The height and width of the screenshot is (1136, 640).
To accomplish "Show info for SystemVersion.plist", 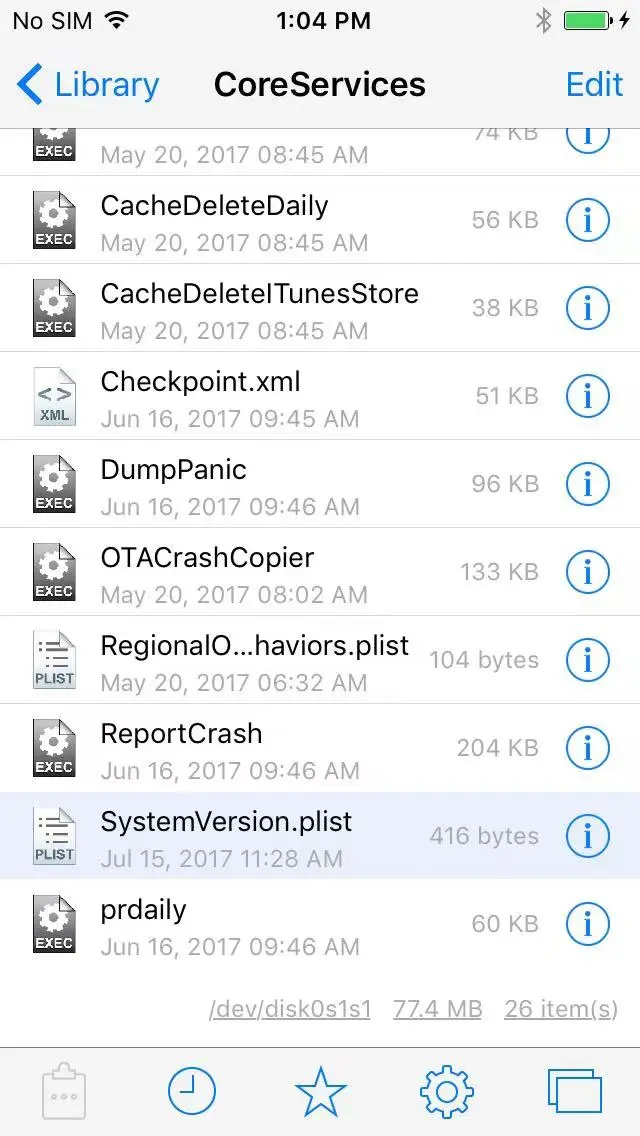I will tap(588, 836).
